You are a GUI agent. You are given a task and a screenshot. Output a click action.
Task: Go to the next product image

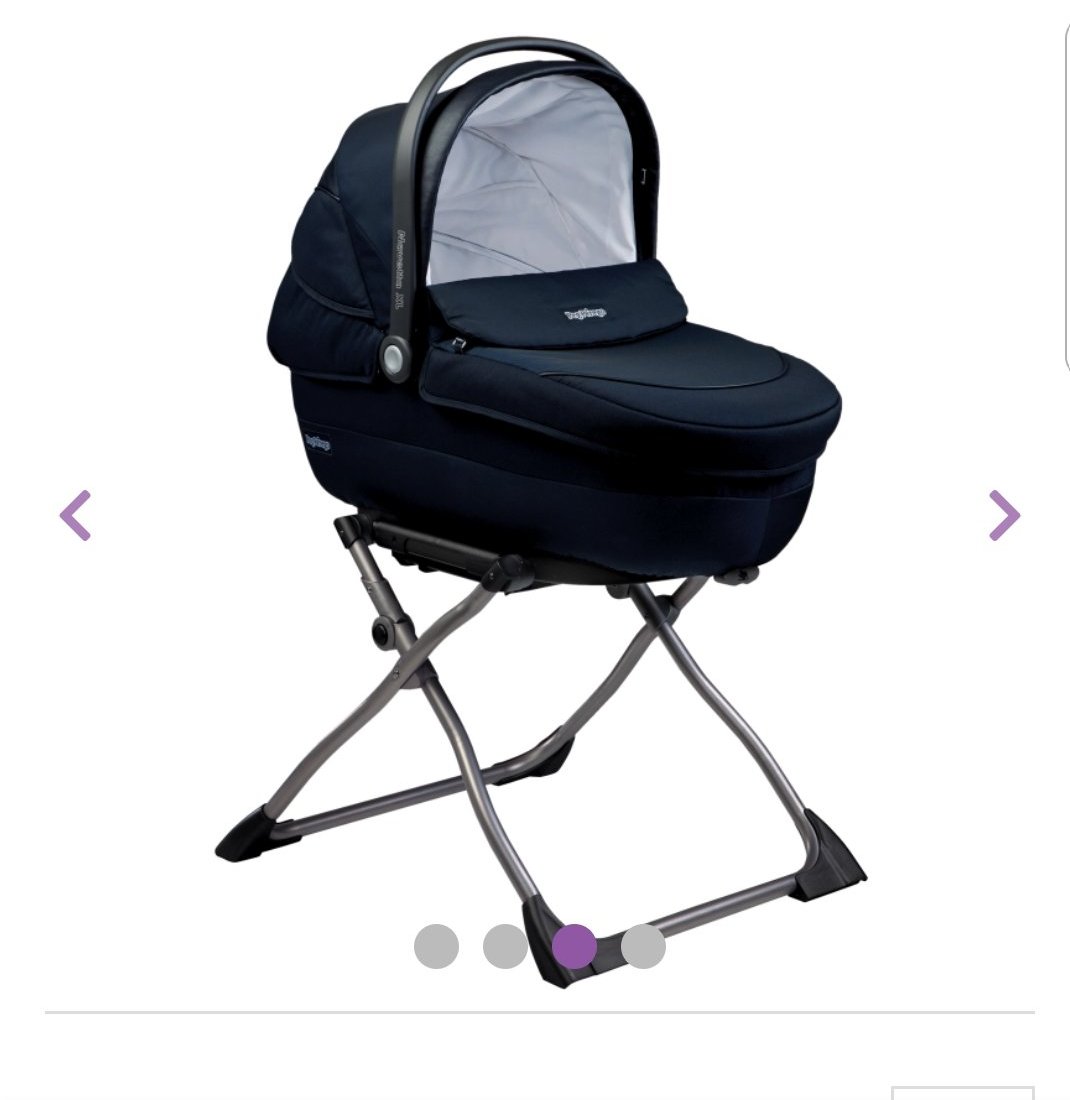click(x=1003, y=516)
